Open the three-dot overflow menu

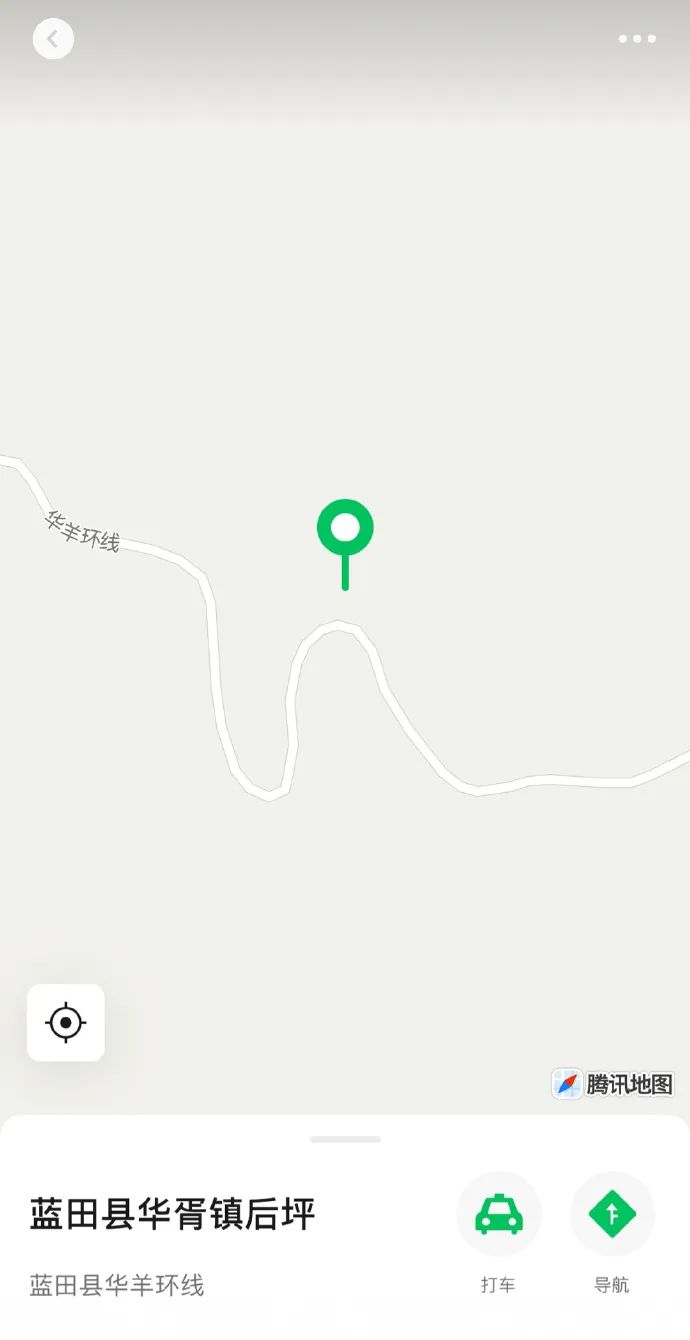[x=637, y=39]
